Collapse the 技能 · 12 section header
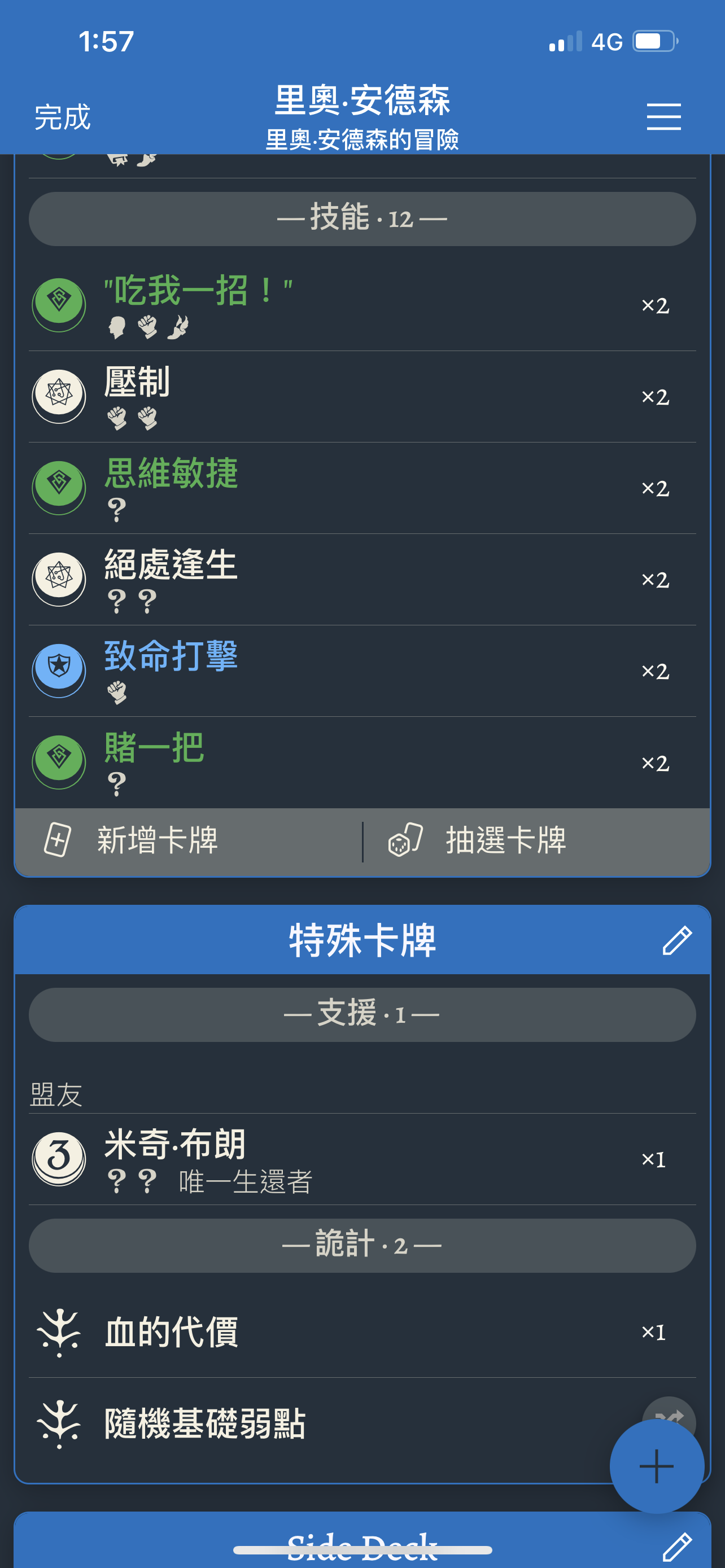The width and height of the screenshot is (725, 1568). click(x=362, y=219)
